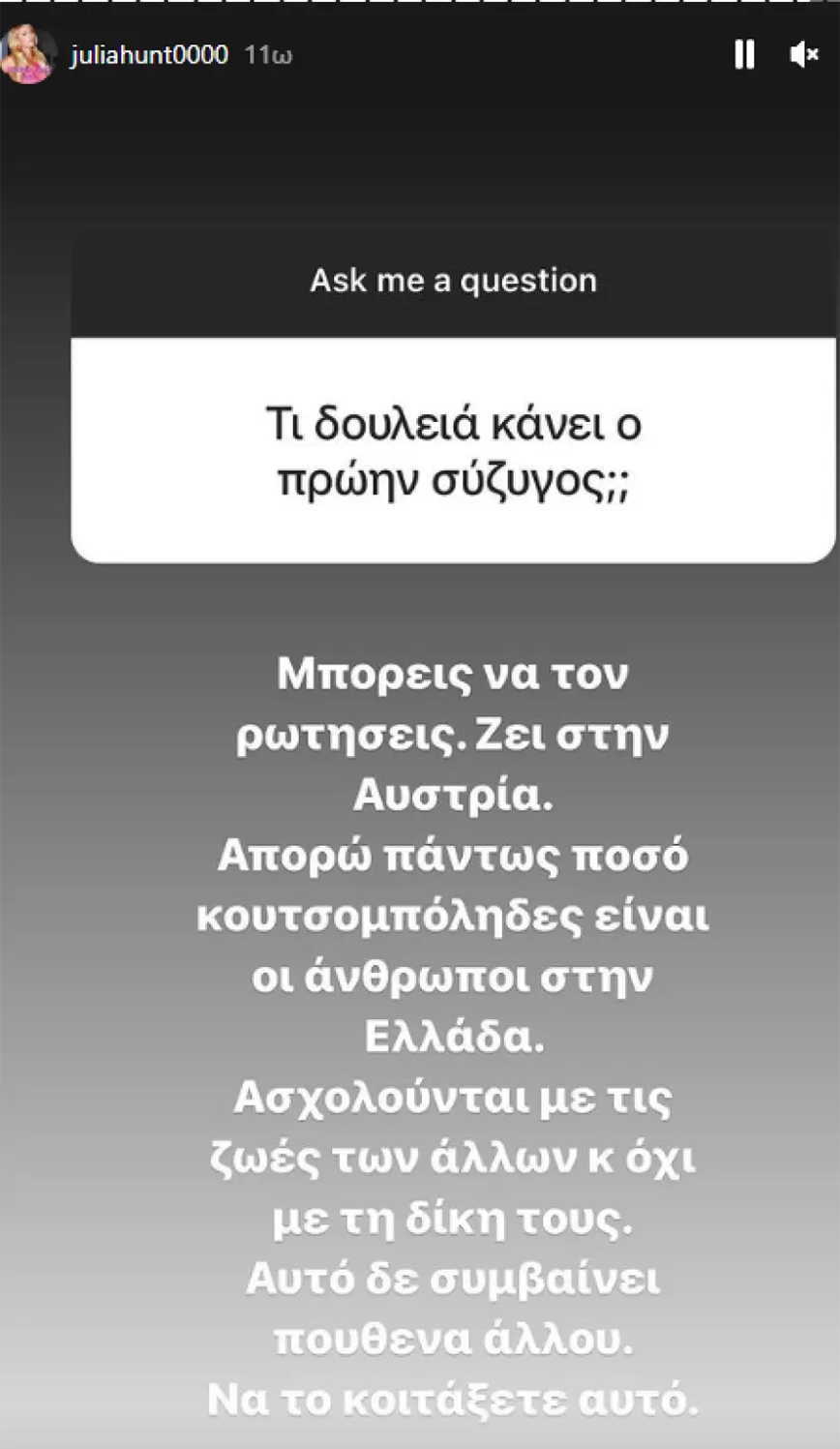Pause the story playback

tap(744, 54)
